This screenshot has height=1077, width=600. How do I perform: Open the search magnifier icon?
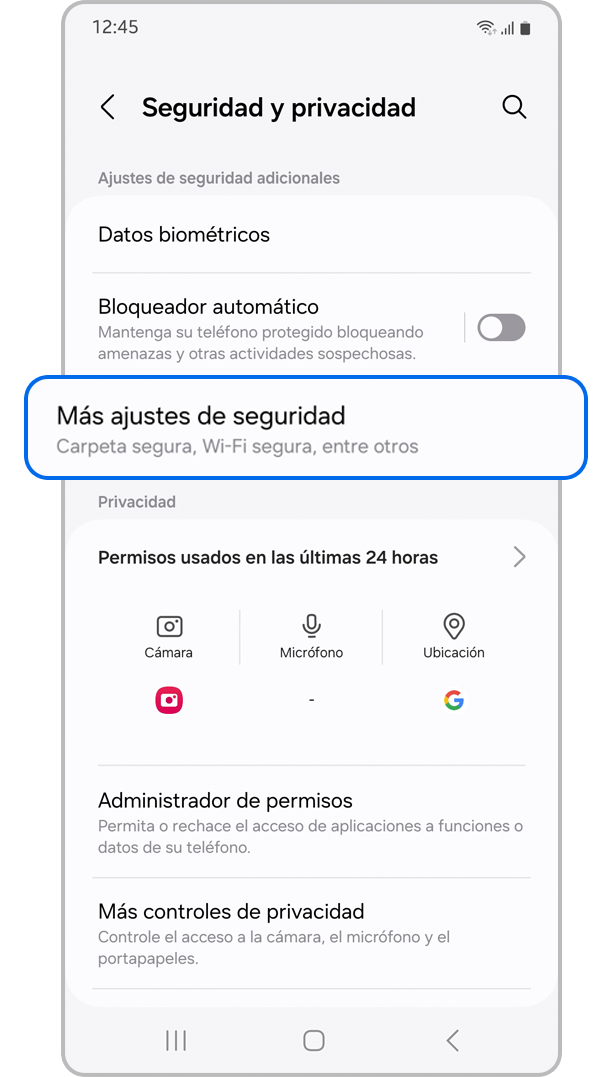[514, 108]
